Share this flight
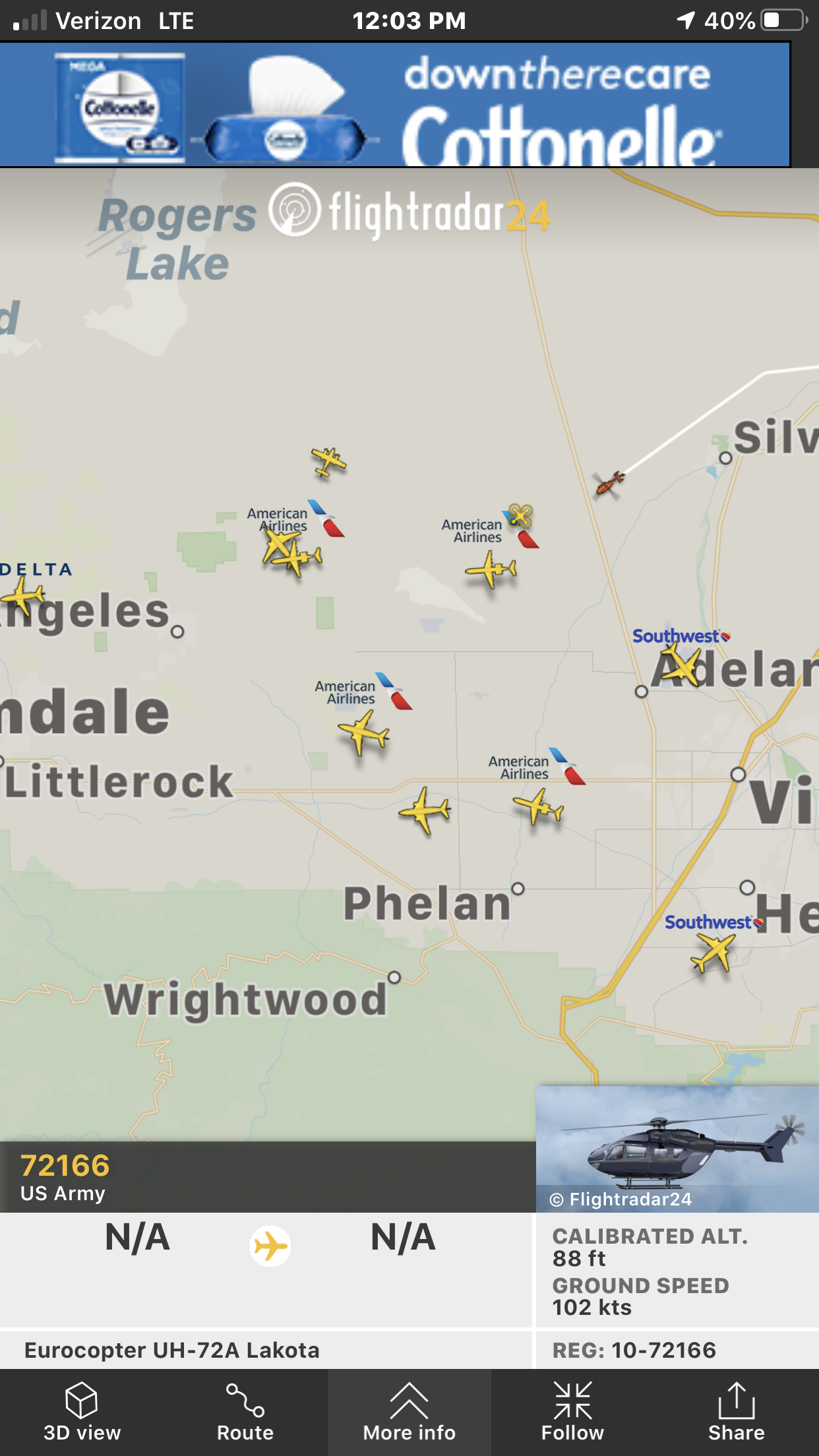819x1456 pixels. point(737,1412)
